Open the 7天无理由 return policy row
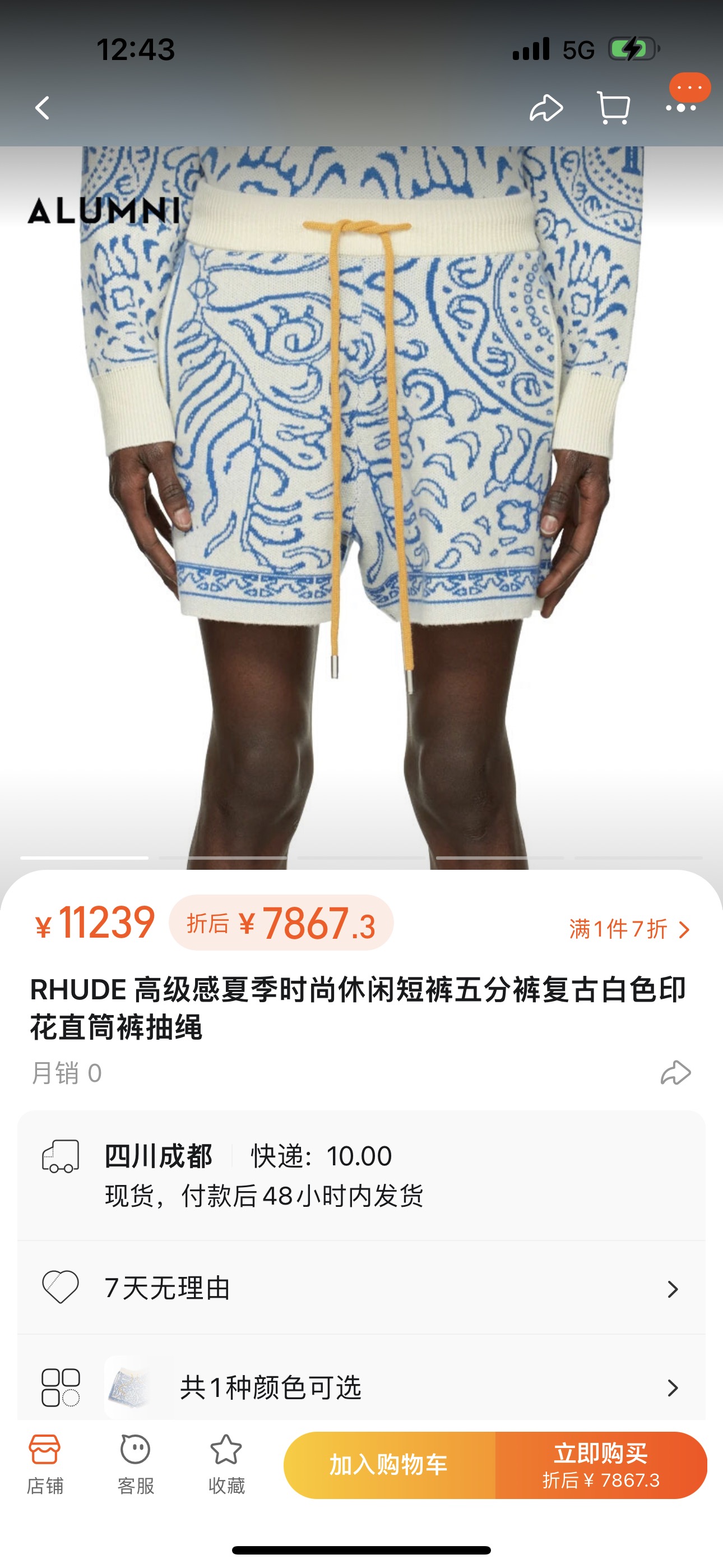This screenshot has height=1568, width=723. tap(361, 1288)
